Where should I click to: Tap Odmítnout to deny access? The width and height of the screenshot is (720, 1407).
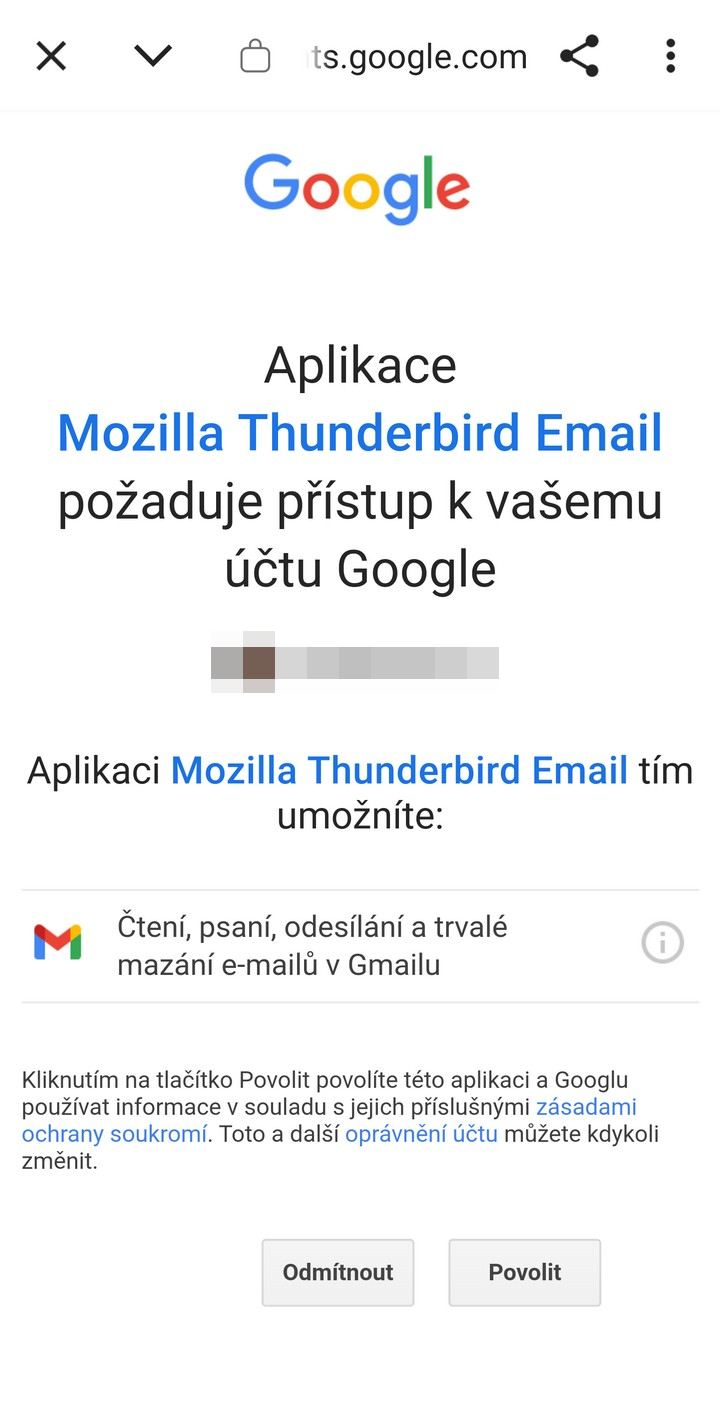(338, 1272)
